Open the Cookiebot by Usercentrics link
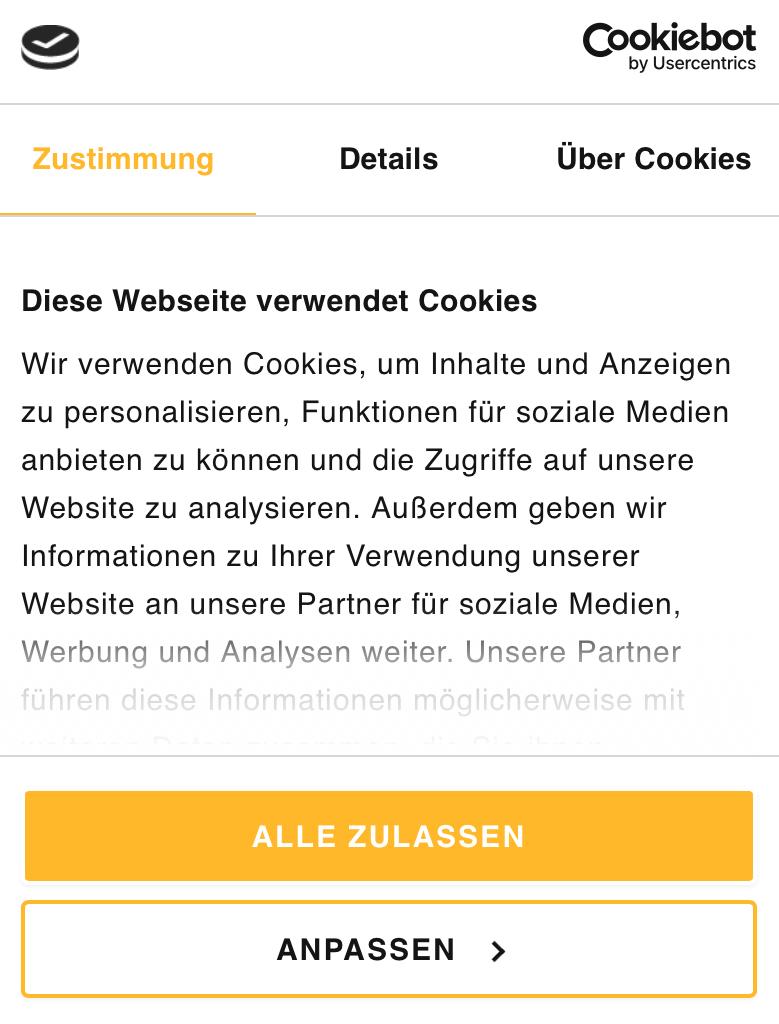This screenshot has height=1024, width=779. 669,48
